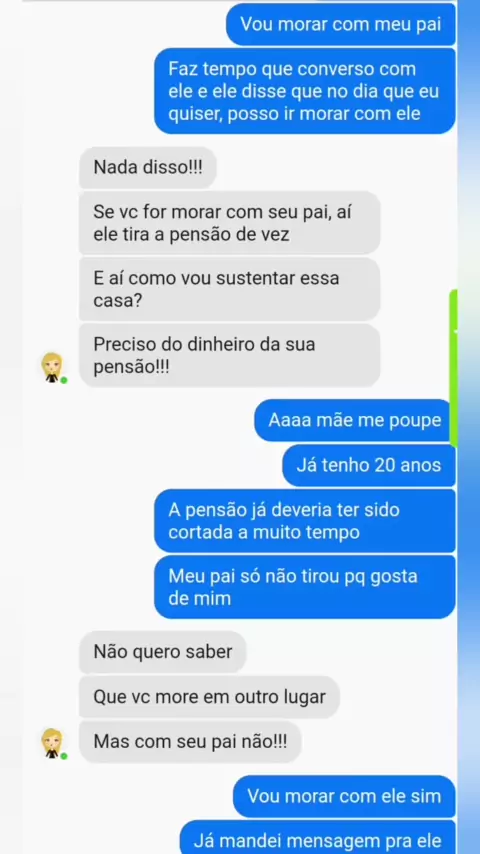The width and height of the screenshot is (480, 854).
Task: Open sender's avatar beside "Mas com seu pai não!!!"
Action: [x=53, y=743]
